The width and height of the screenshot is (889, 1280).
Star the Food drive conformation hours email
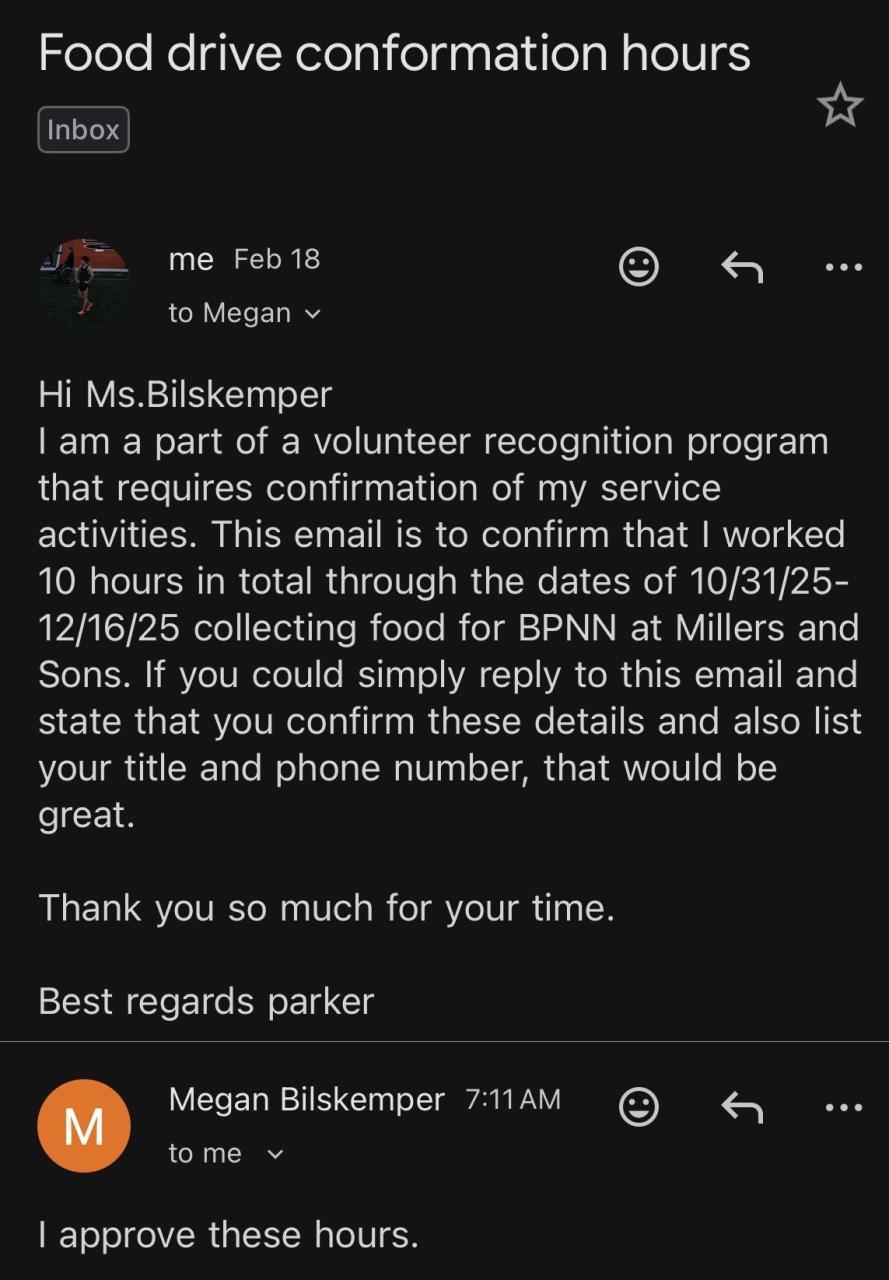pos(839,106)
